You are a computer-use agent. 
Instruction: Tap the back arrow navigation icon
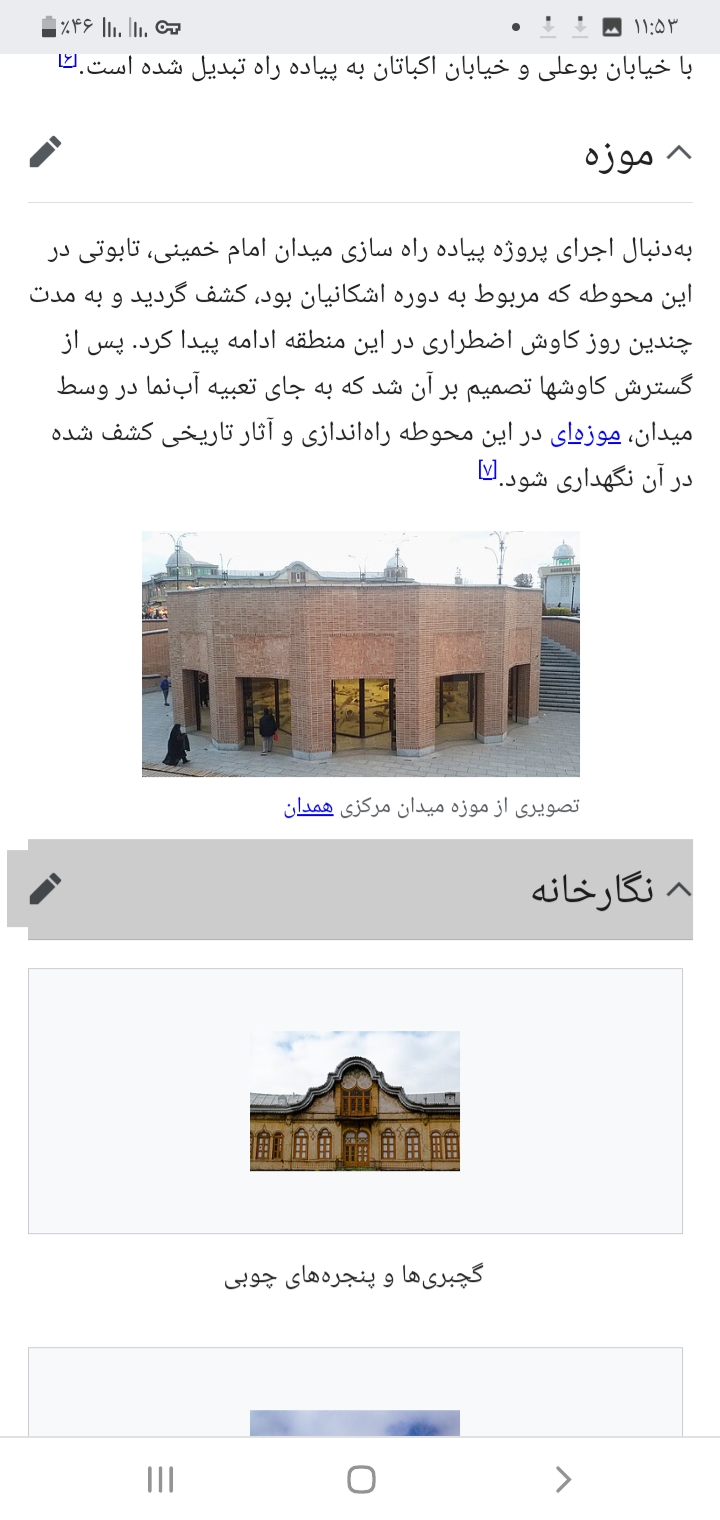click(563, 1478)
